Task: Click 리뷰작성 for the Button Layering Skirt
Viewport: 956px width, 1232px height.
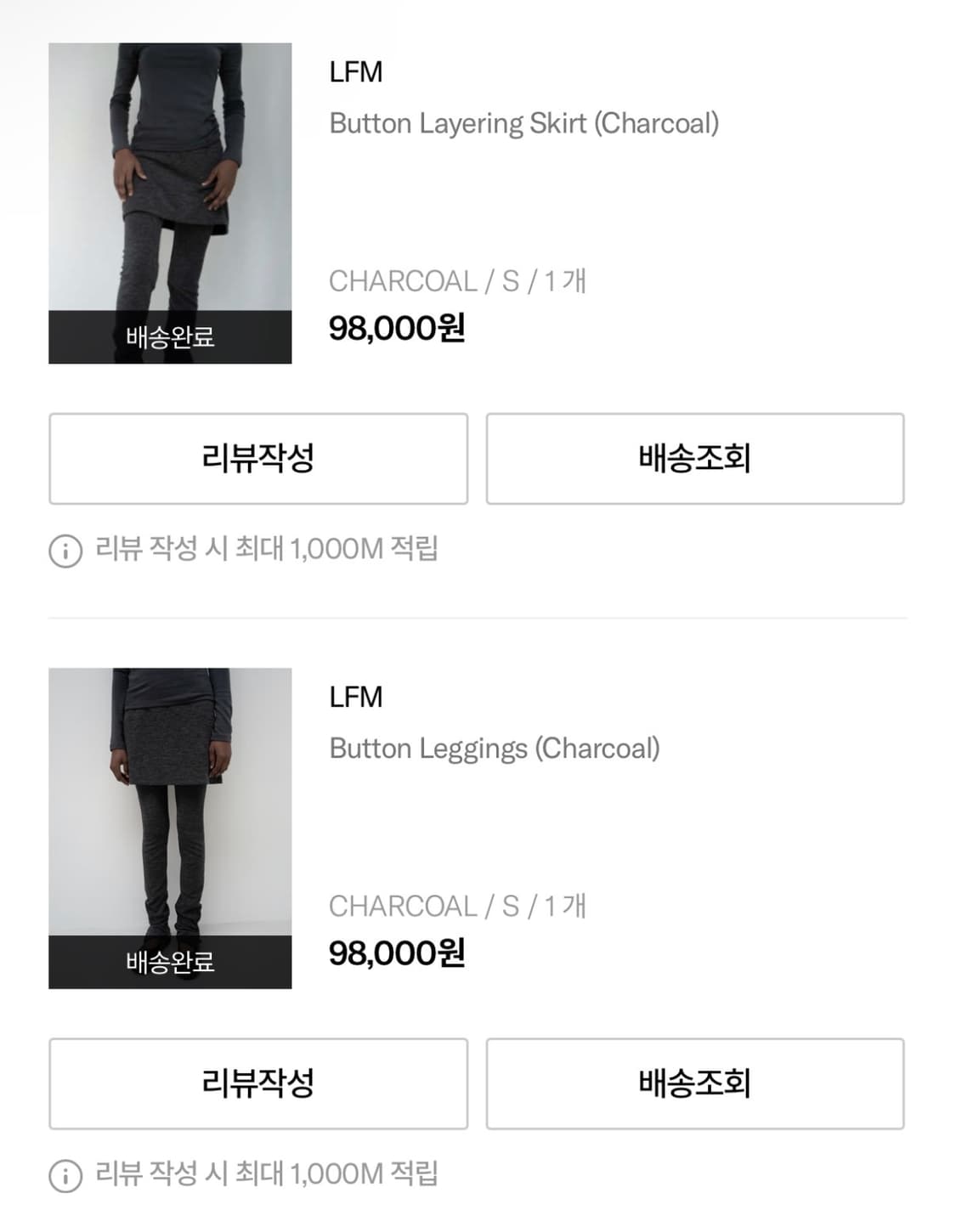Action: (x=257, y=458)
